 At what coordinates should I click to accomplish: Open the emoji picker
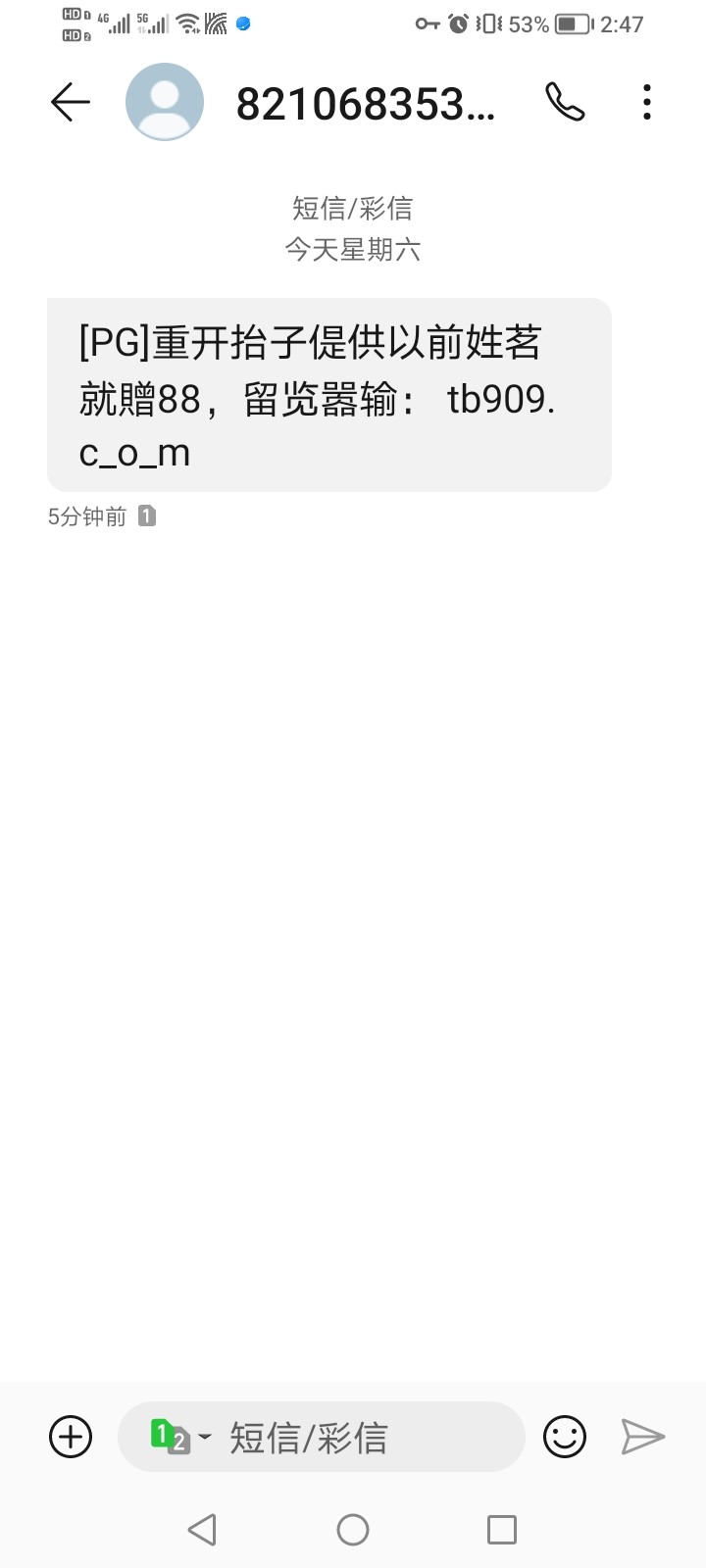coord(565,1438)
